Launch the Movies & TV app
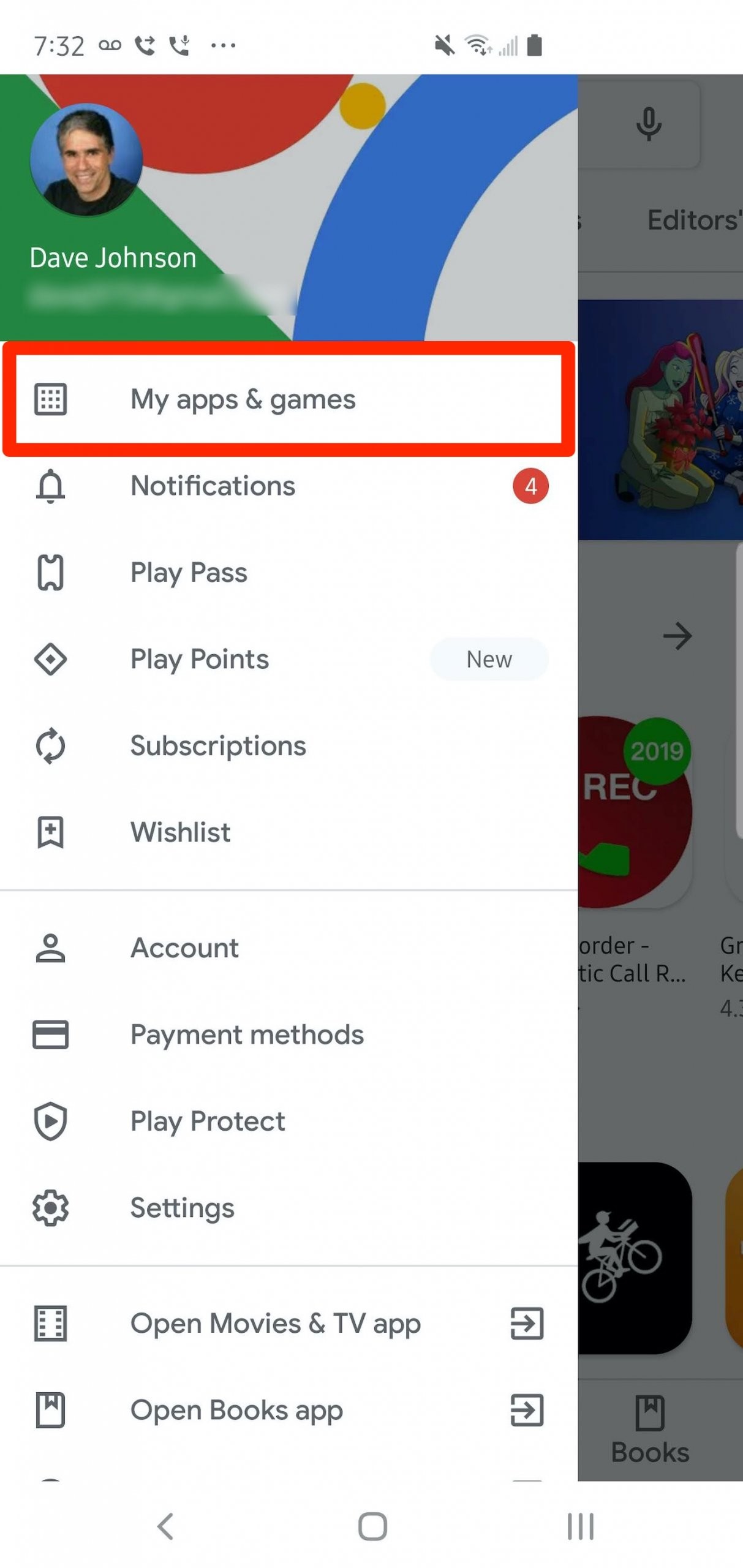Viewport: 743px width, 1568px height. coord(275,1324)
